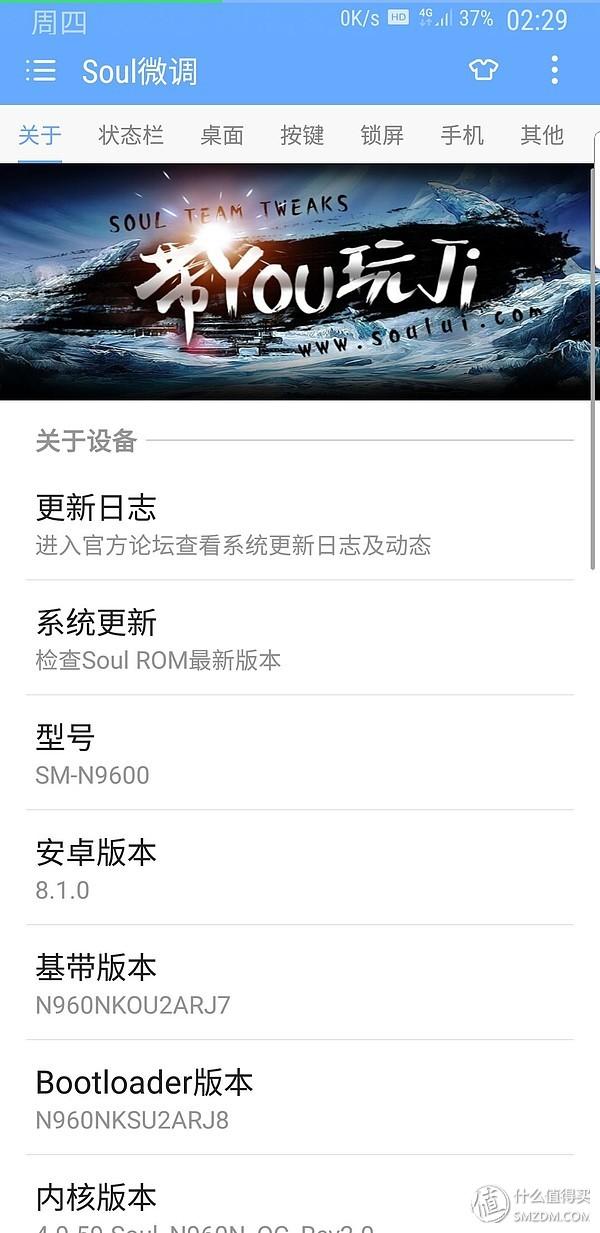Tap the 安卓版本 8.1.0 row
Viewport: 600px width, 1233px height.
[x=300, y=870]
